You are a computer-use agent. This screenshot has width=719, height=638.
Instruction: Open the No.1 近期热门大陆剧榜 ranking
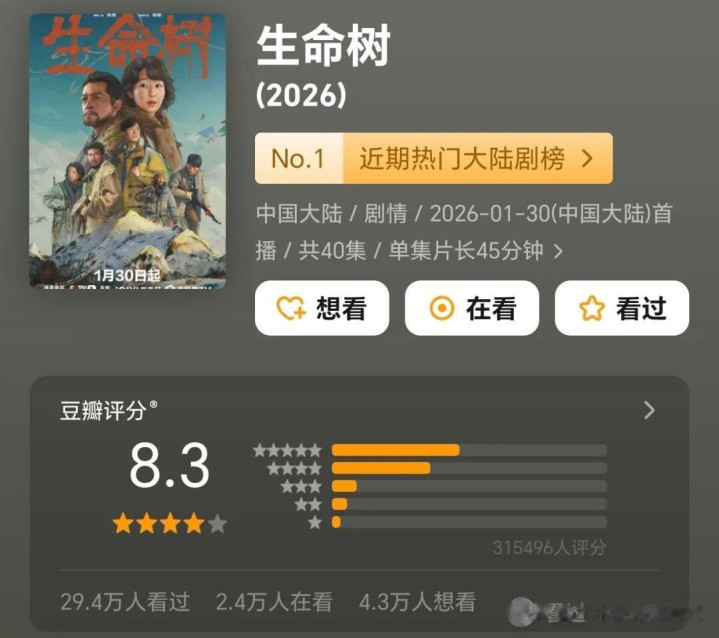433,158
